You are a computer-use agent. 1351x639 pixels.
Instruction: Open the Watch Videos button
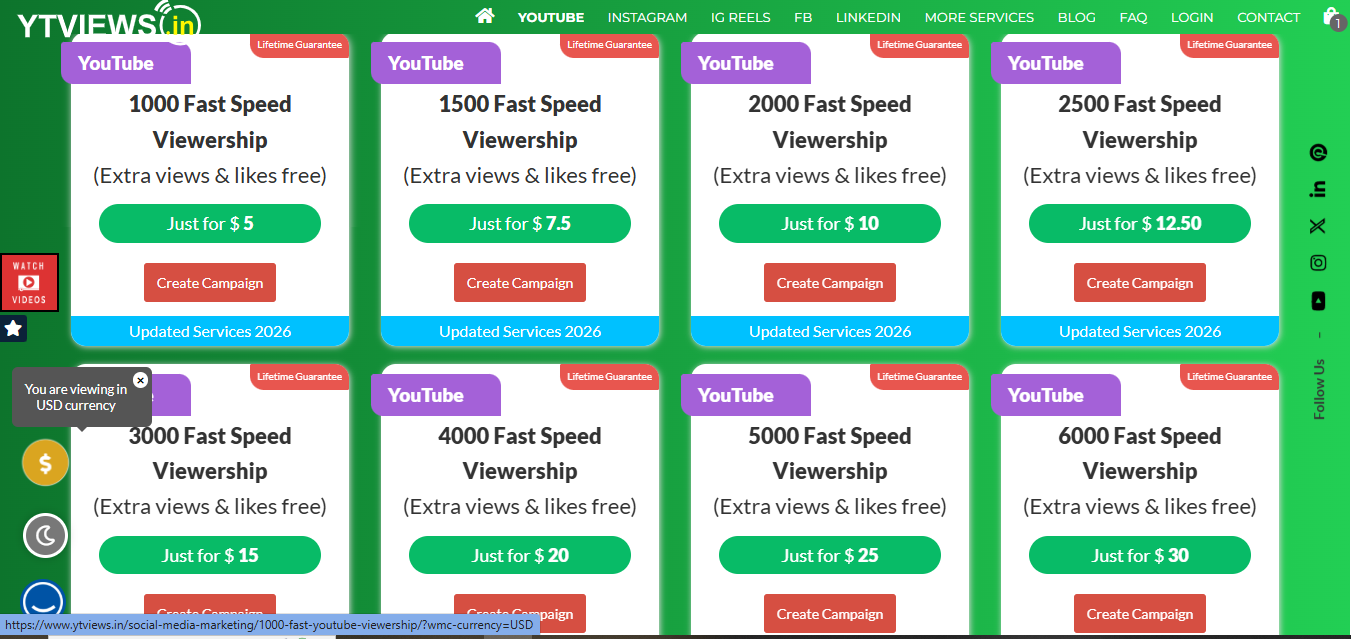tap(29, 282)
